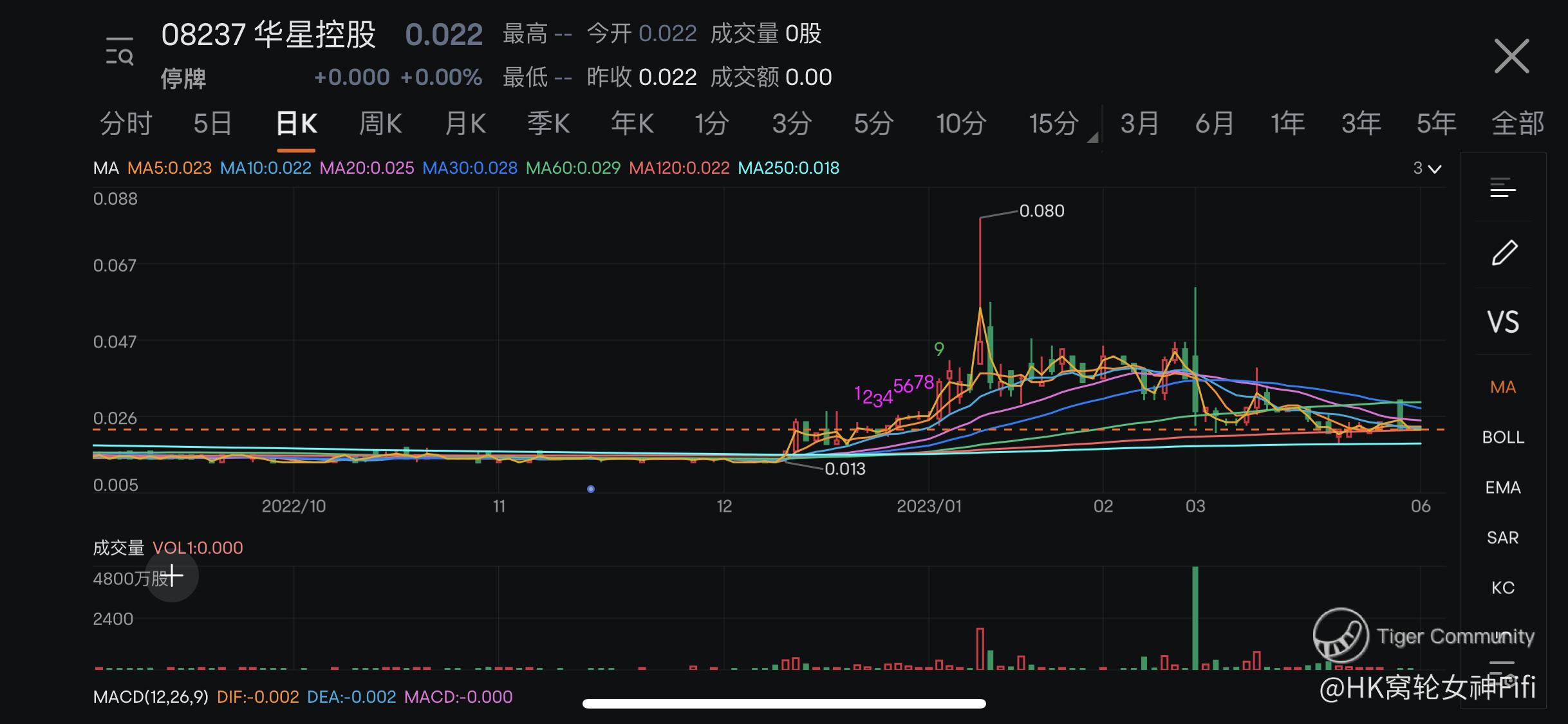Switch to the 1分 interval

pos(712,124)
